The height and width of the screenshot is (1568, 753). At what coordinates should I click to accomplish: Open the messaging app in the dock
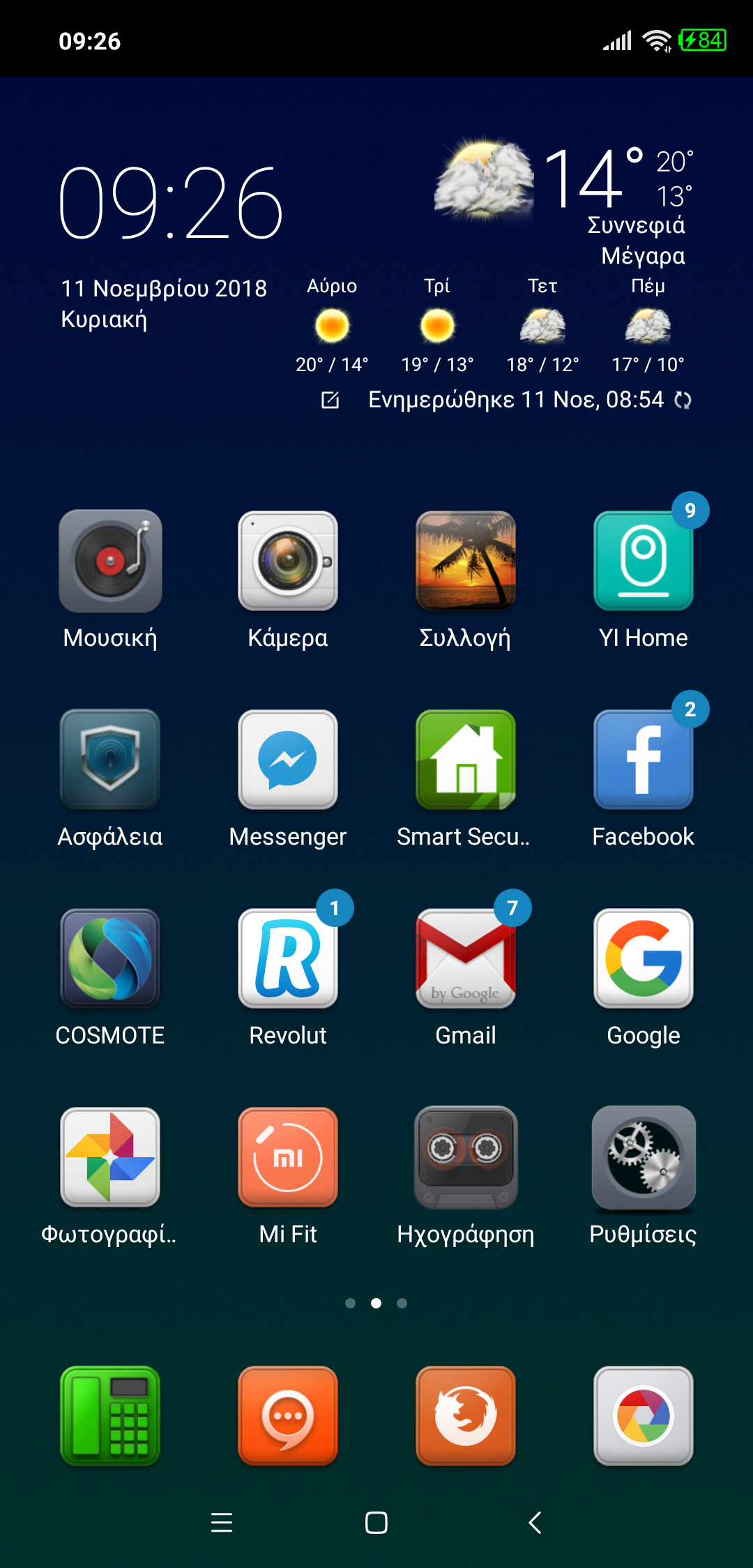point(288,1416)
